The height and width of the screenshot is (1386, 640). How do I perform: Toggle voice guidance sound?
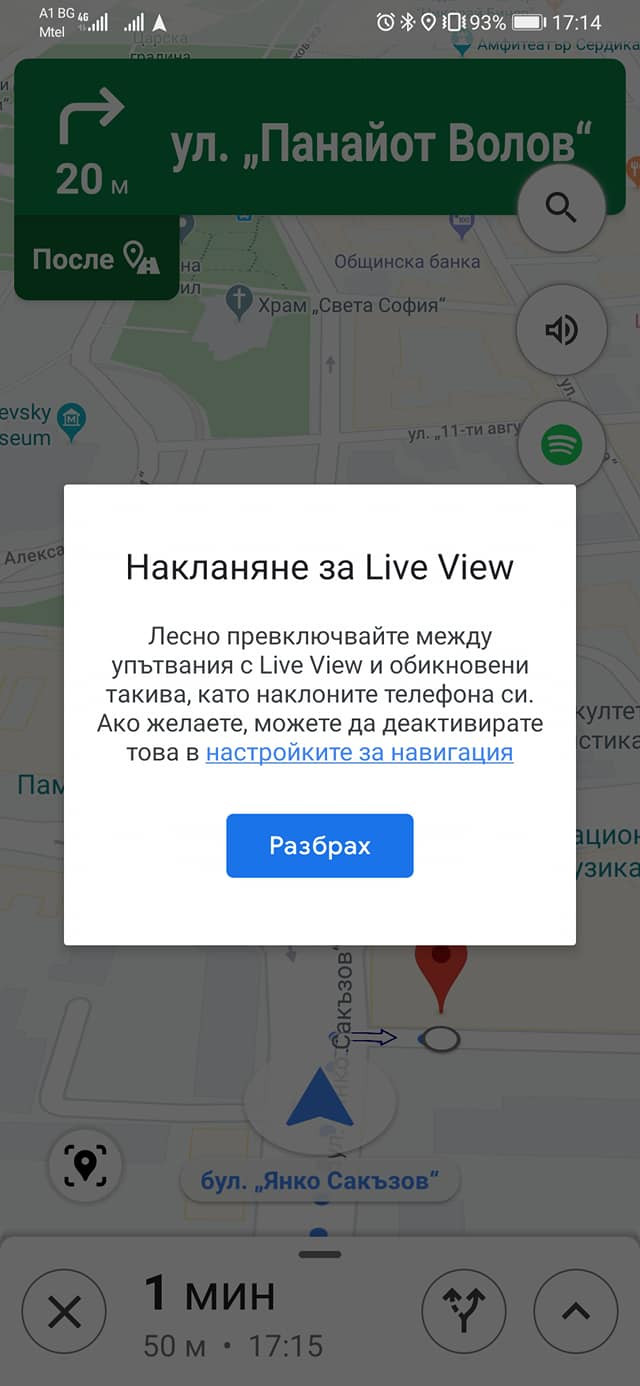pyautogui.click(x=561, y=329)
